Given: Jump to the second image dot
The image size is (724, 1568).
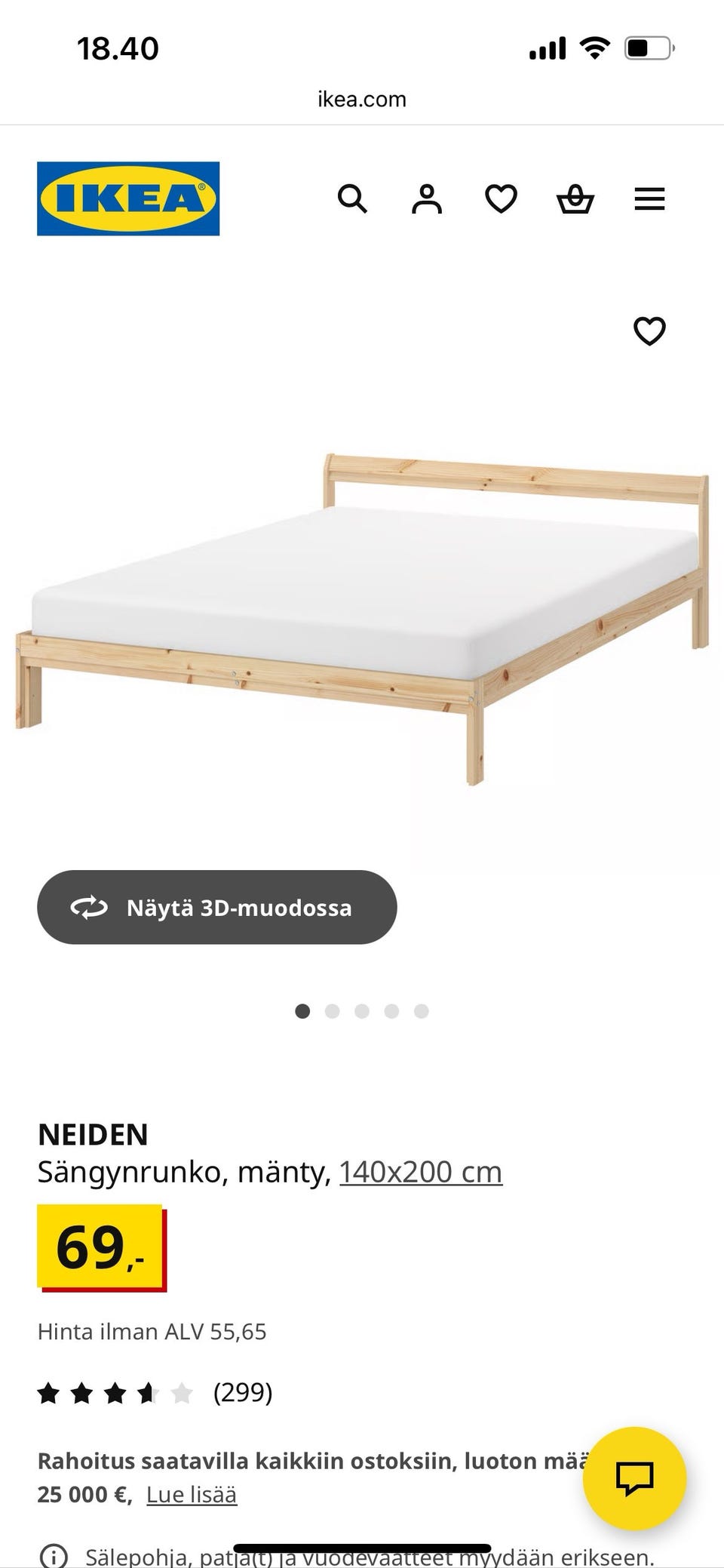Looking at the screenshot, I should click(x=332, y=1011).
